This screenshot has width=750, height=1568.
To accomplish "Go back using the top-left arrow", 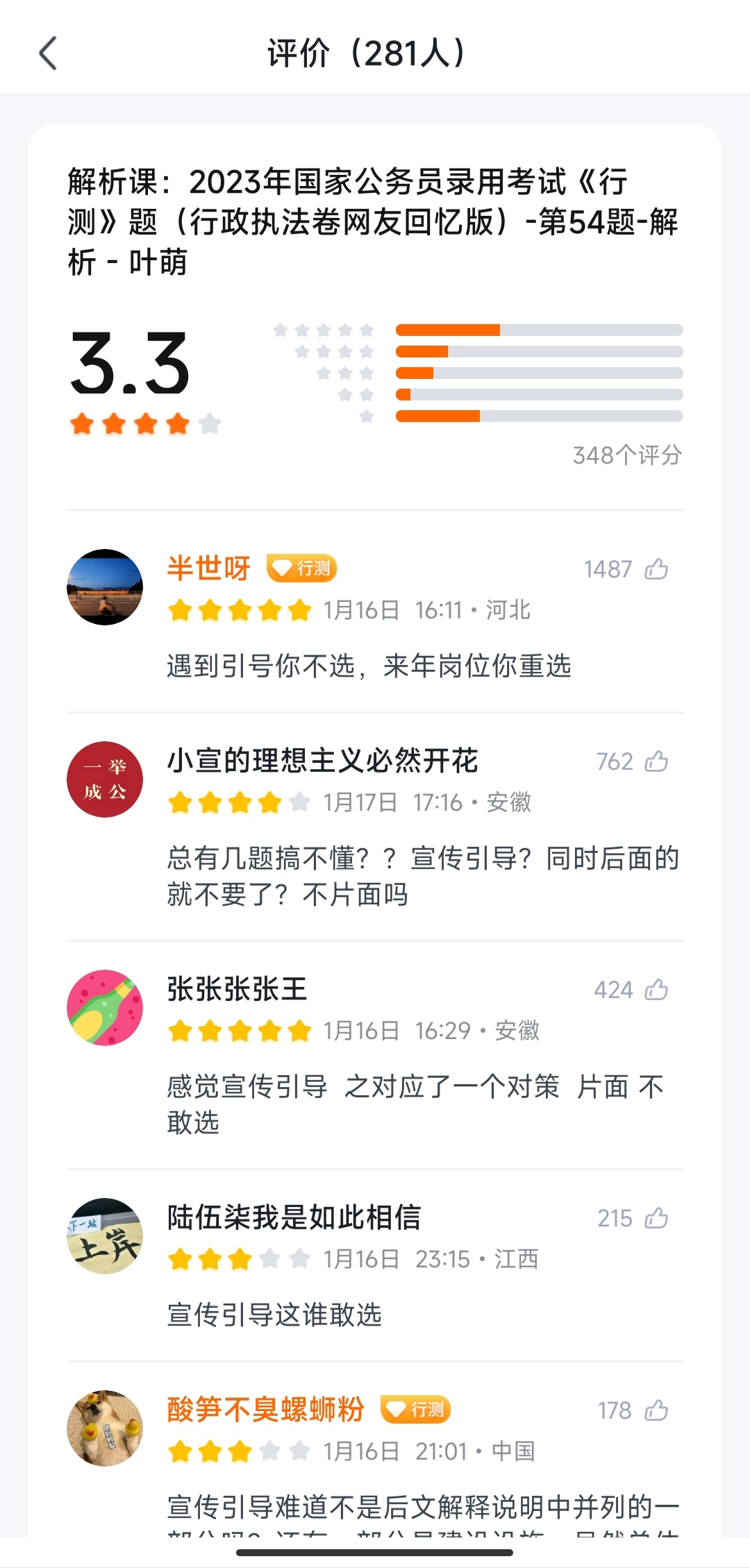I will click(x=47, y=53).
